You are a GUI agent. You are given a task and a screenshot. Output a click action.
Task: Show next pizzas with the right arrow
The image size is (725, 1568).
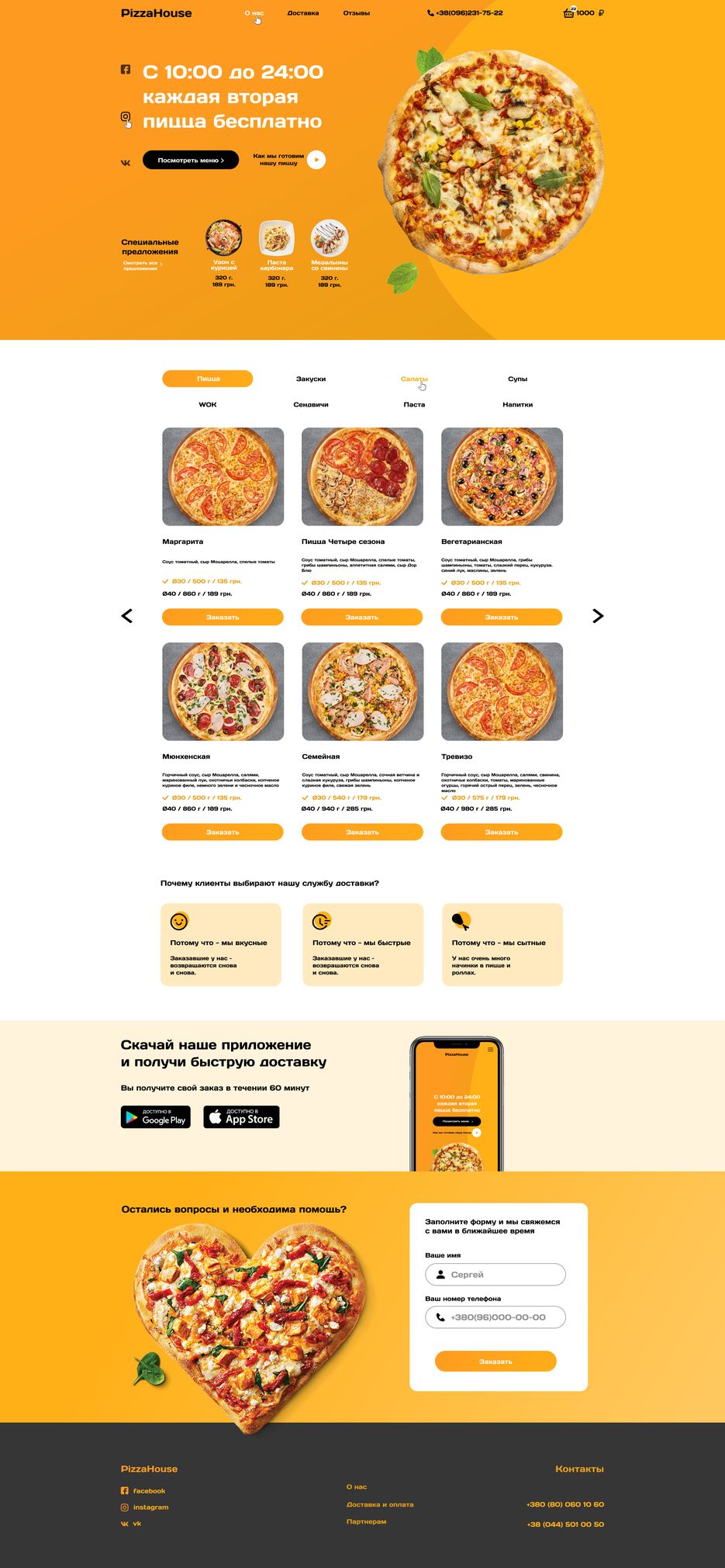[597, 616]
